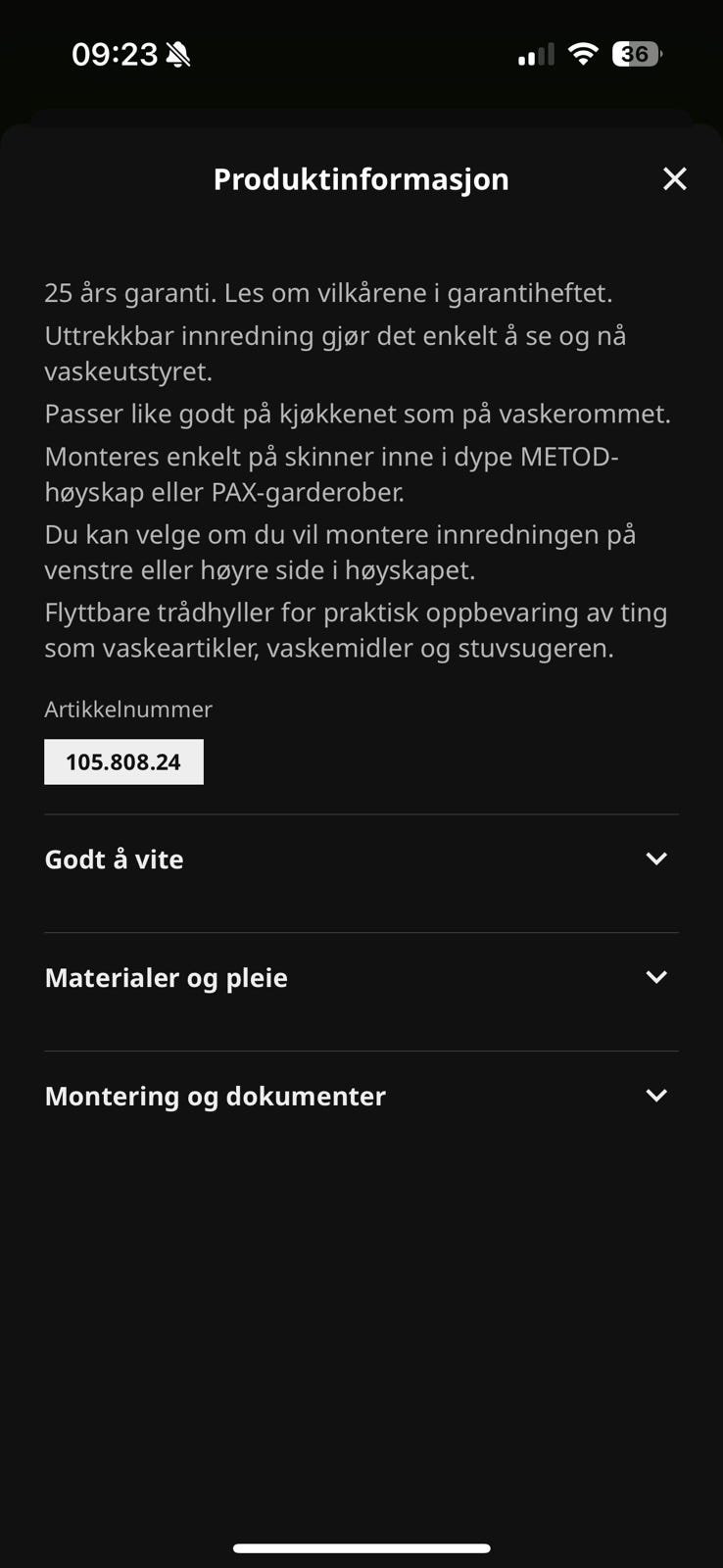The image size is (723, 1568).
Task: Expand the Godt å vite section
Action: click(114, 858)
